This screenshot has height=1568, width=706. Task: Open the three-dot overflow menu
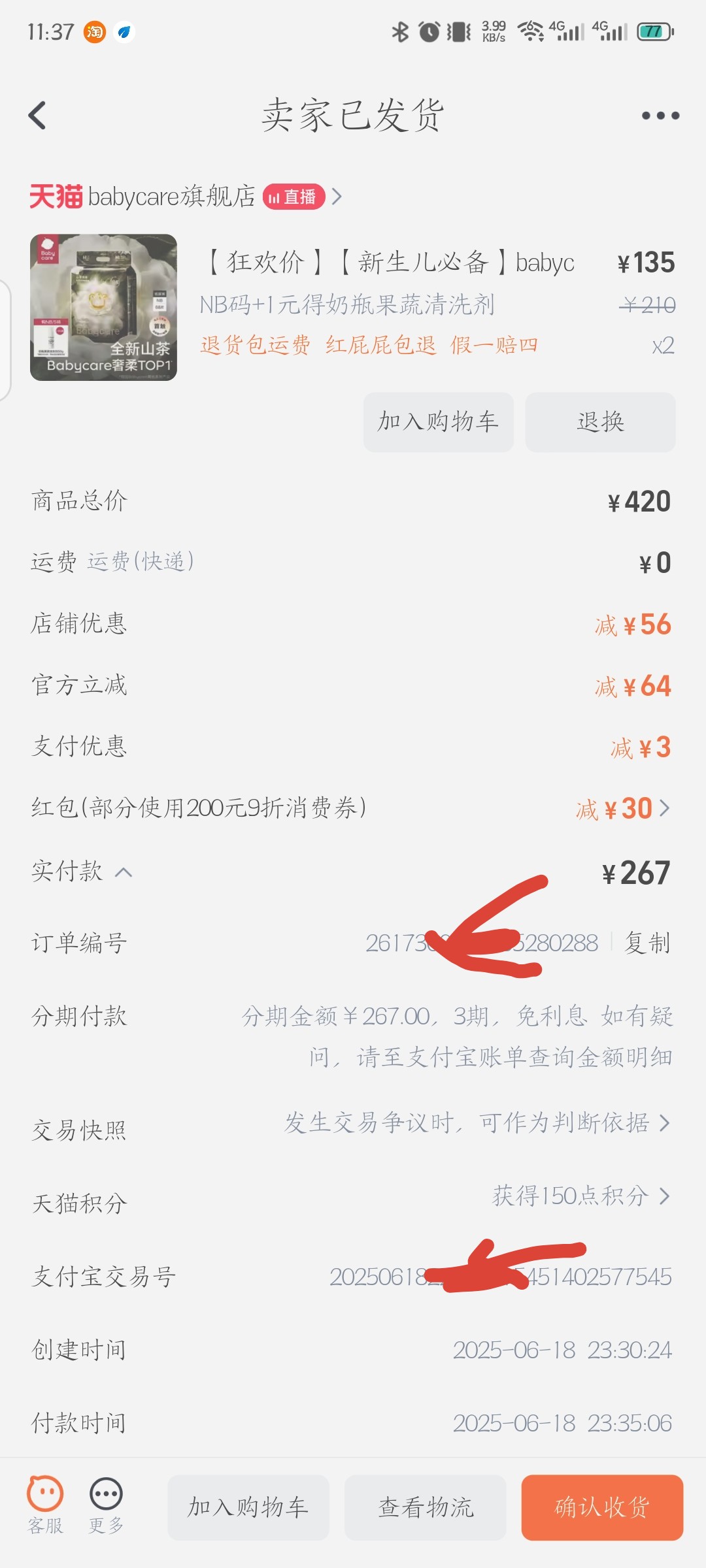click(660, 116)
